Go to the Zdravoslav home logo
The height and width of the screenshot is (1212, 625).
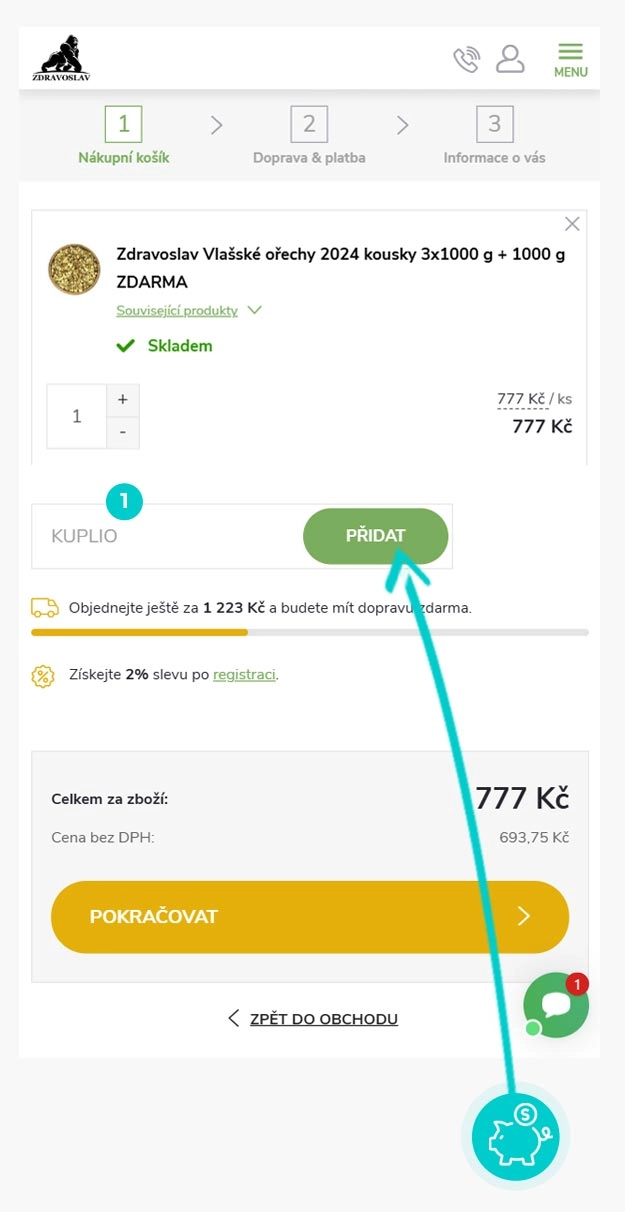61,59
